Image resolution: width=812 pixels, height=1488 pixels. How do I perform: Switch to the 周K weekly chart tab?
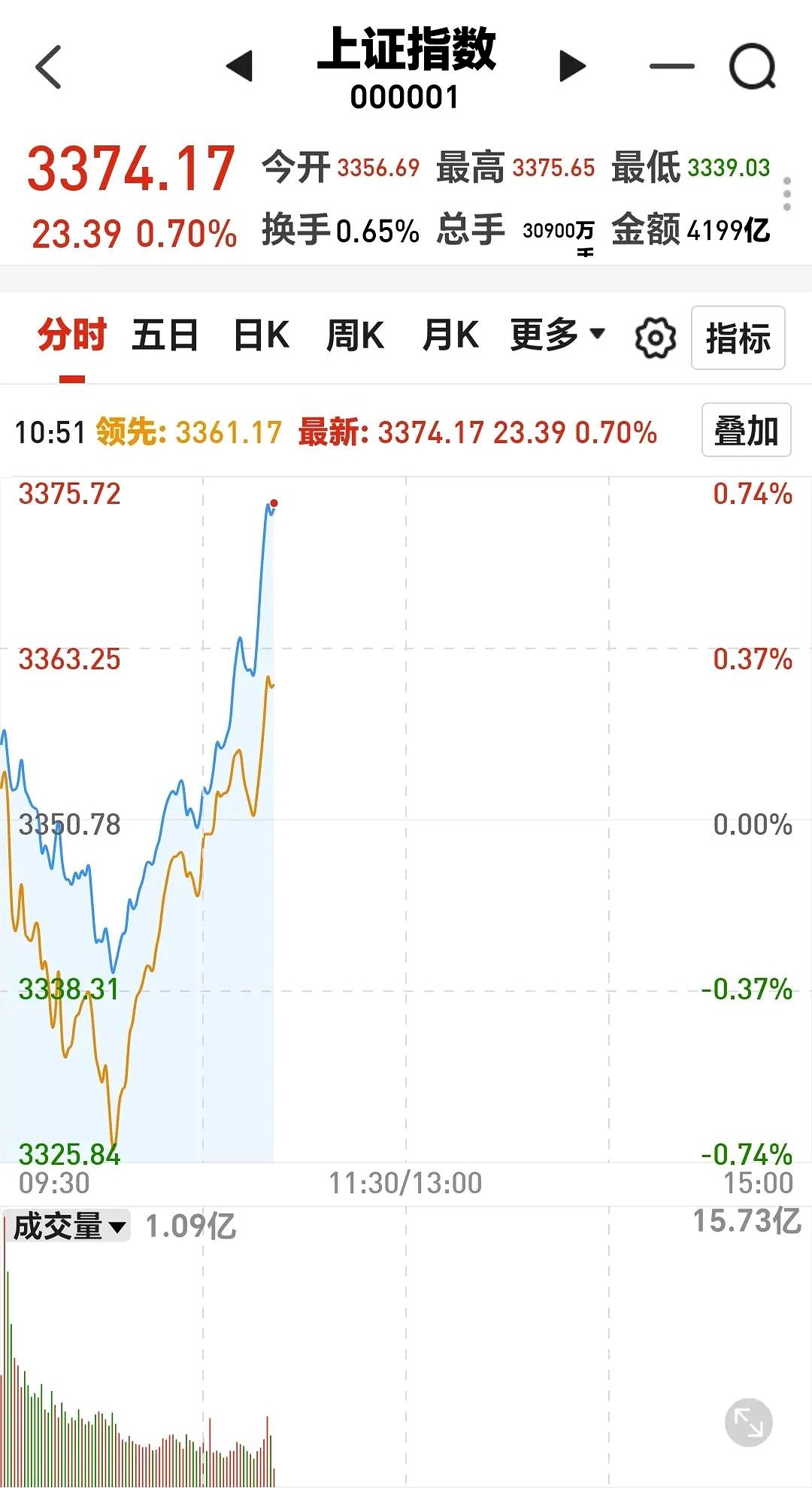click(x=356, y=338)
